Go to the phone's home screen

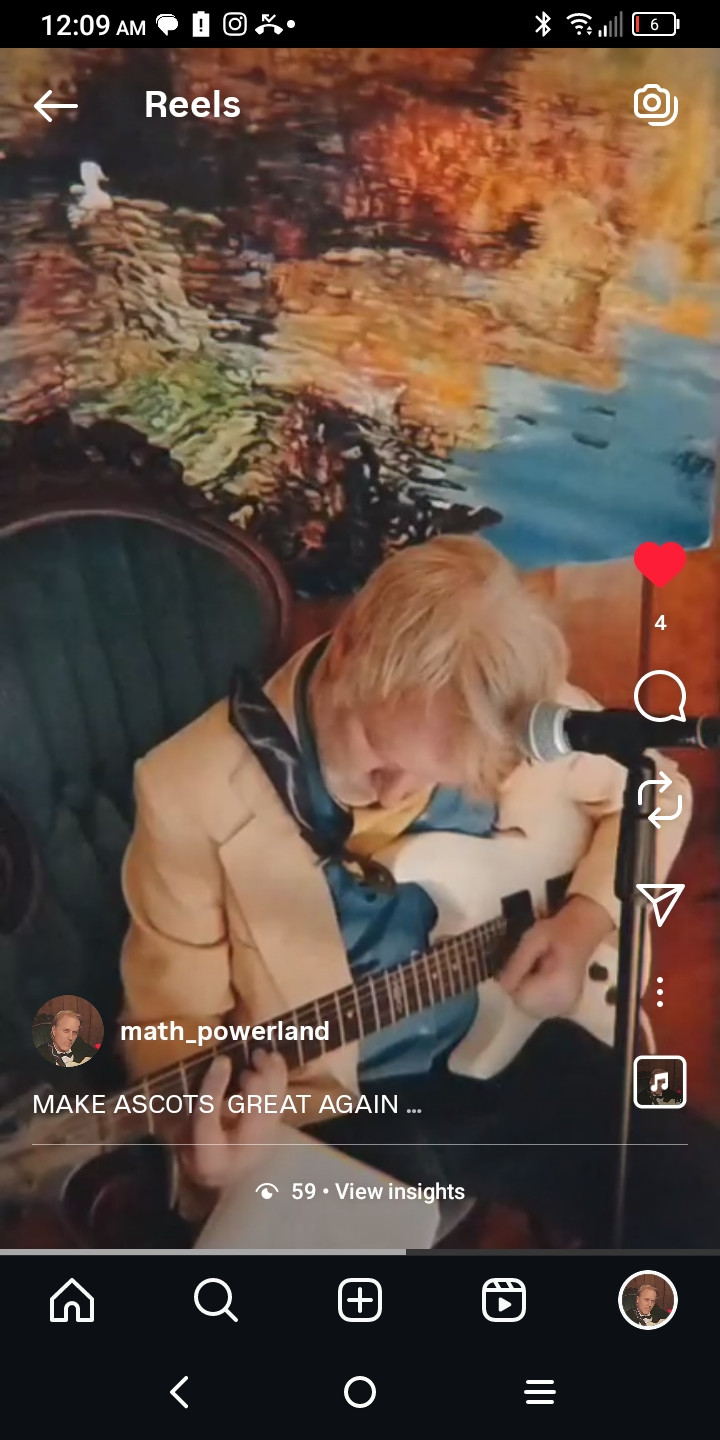click(x=360, y=1392)
